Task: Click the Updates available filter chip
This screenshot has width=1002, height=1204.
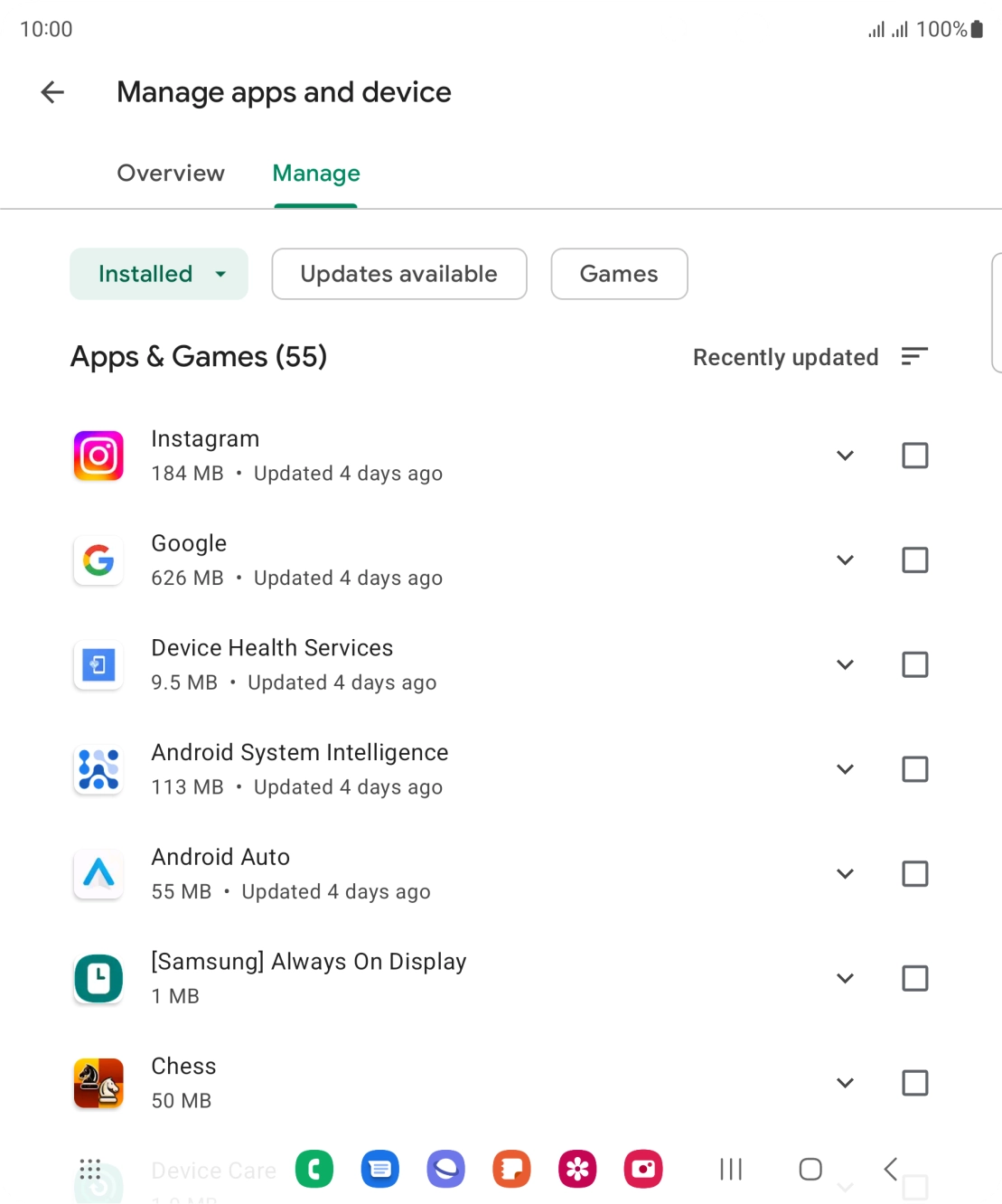Action: coord(398,274)
